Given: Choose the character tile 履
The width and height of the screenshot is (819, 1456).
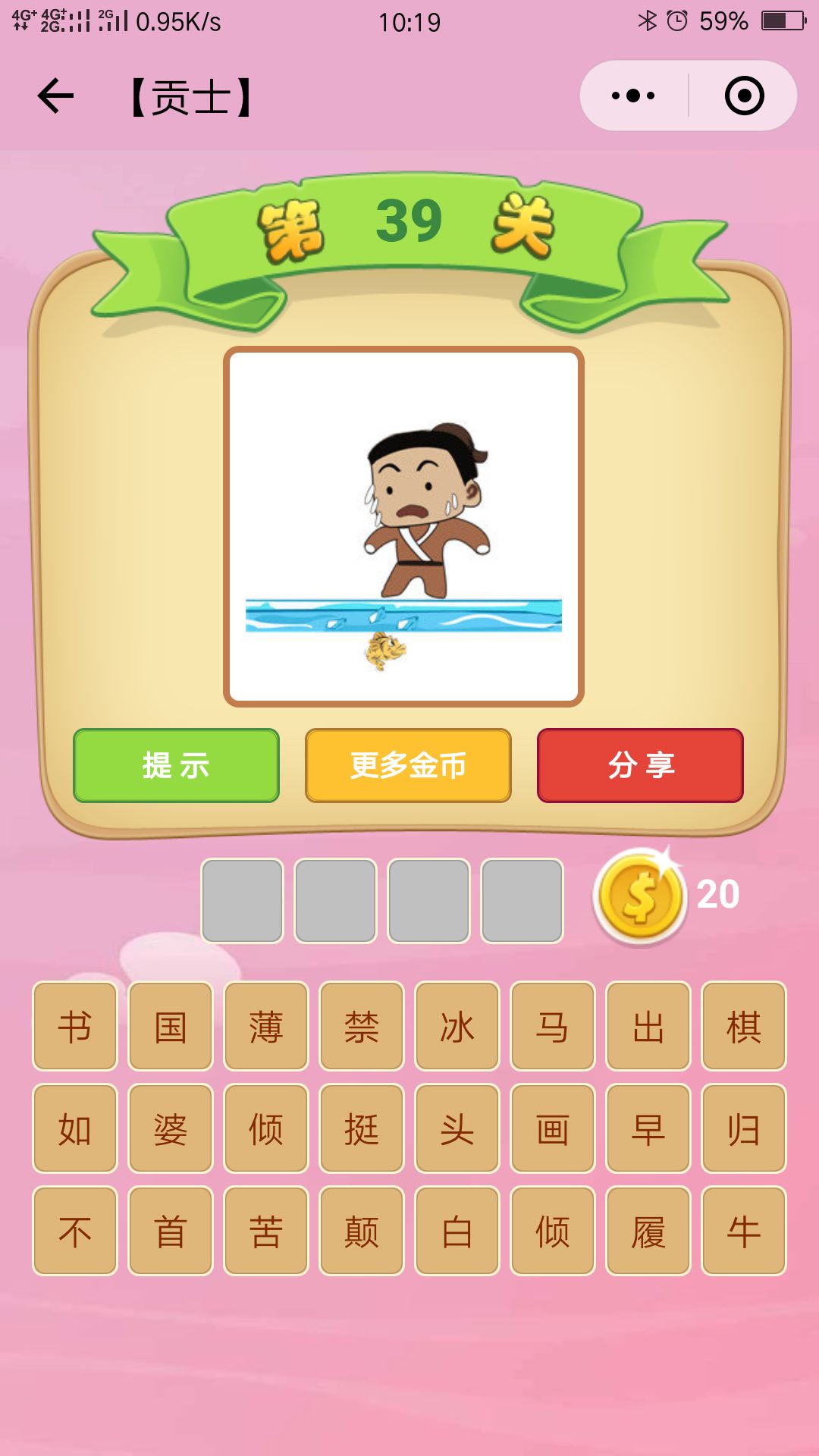Looking at the screenshot, I should coord(648,1231).
